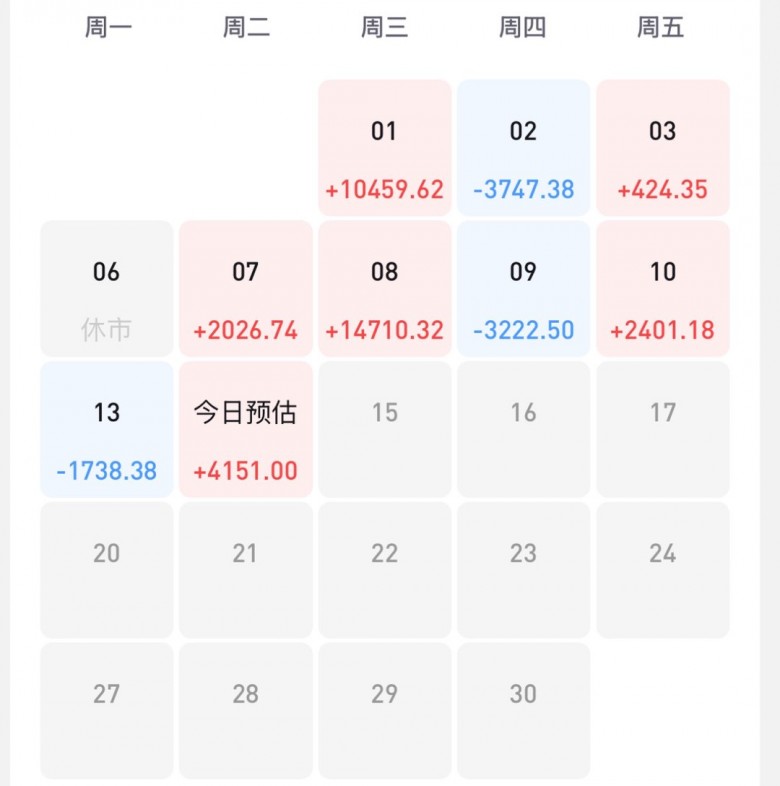Open day 07 with +2026.74
The image size is (780, 786).
[245, 289]
